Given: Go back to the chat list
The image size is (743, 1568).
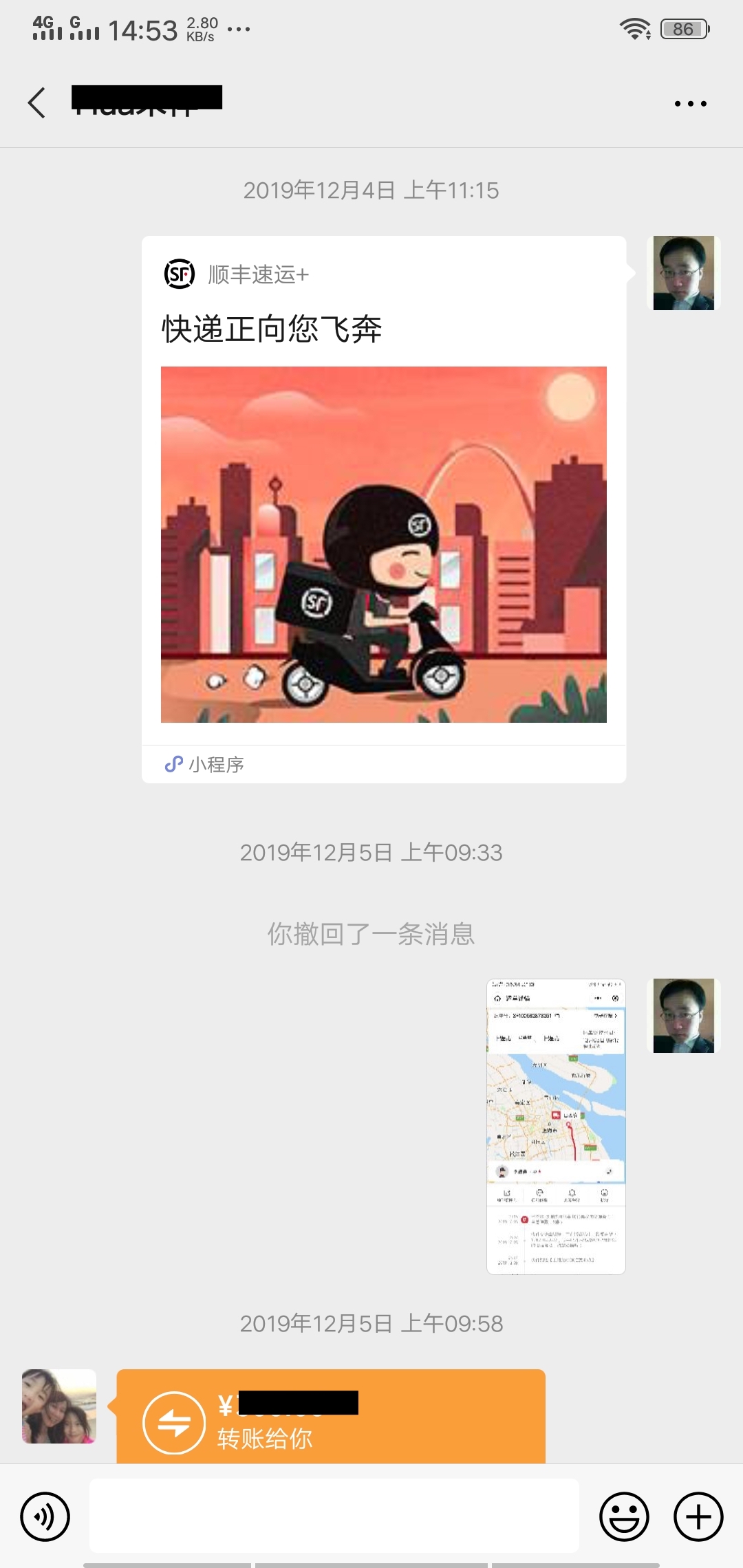Looking at the screenshot, I should (37, 103).
